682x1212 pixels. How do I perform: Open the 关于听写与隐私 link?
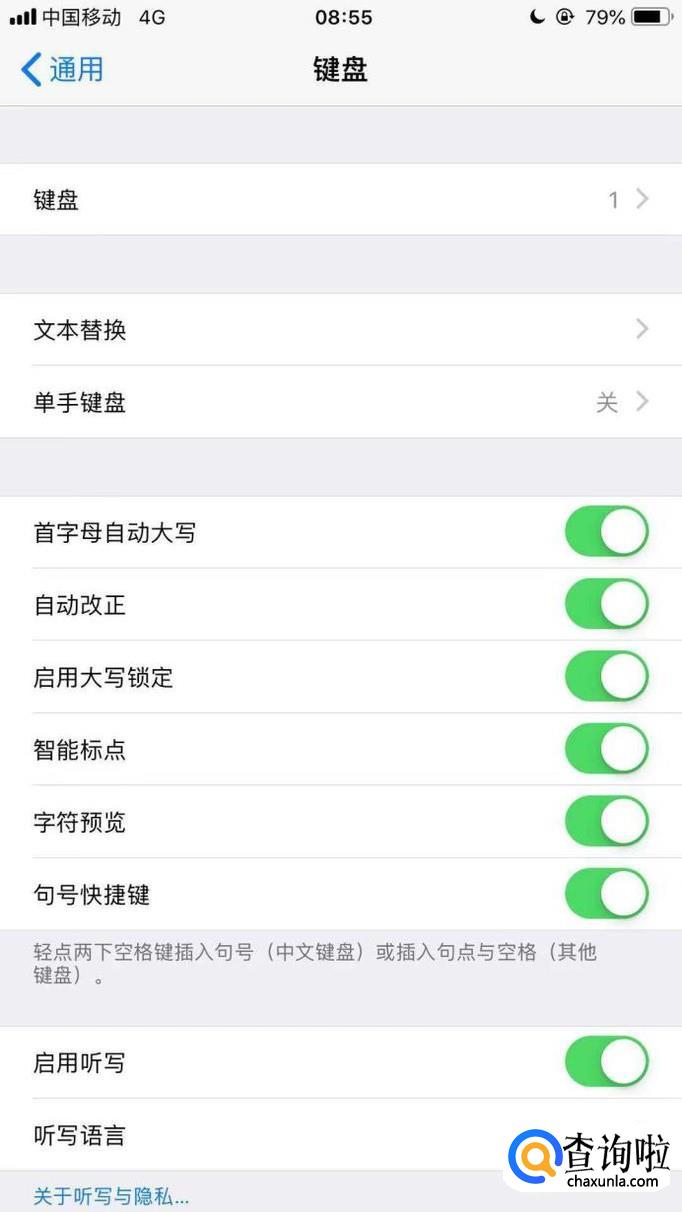coord(111,1196)
